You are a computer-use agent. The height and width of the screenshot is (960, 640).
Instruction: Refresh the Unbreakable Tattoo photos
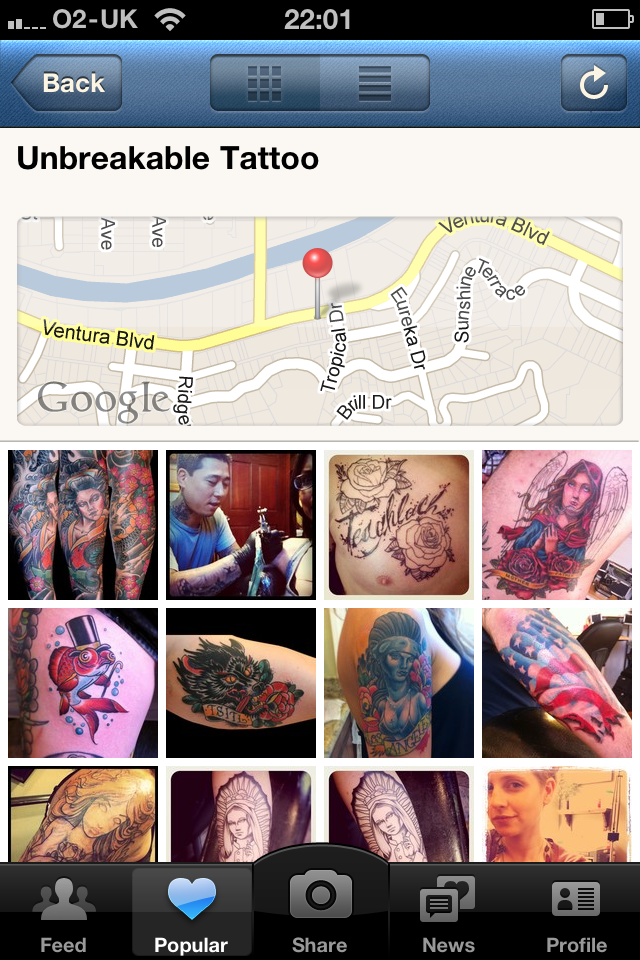click(x=594, y=83)
